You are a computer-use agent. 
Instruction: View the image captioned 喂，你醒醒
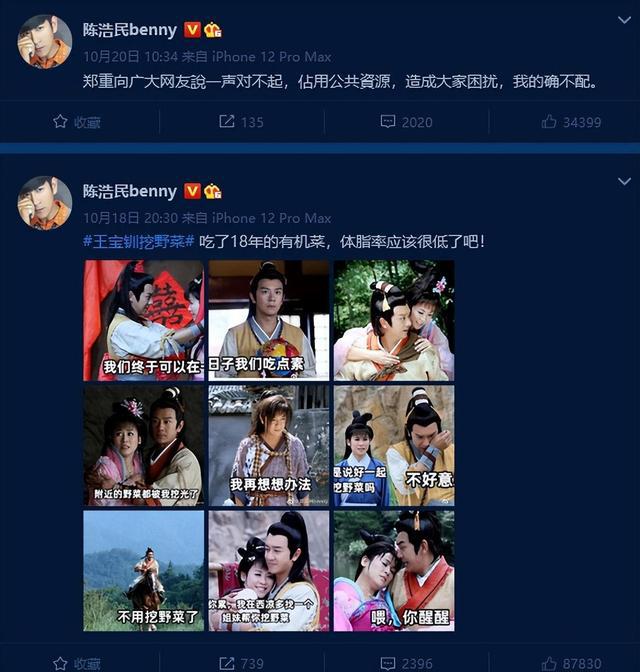(x=394, y=570)
